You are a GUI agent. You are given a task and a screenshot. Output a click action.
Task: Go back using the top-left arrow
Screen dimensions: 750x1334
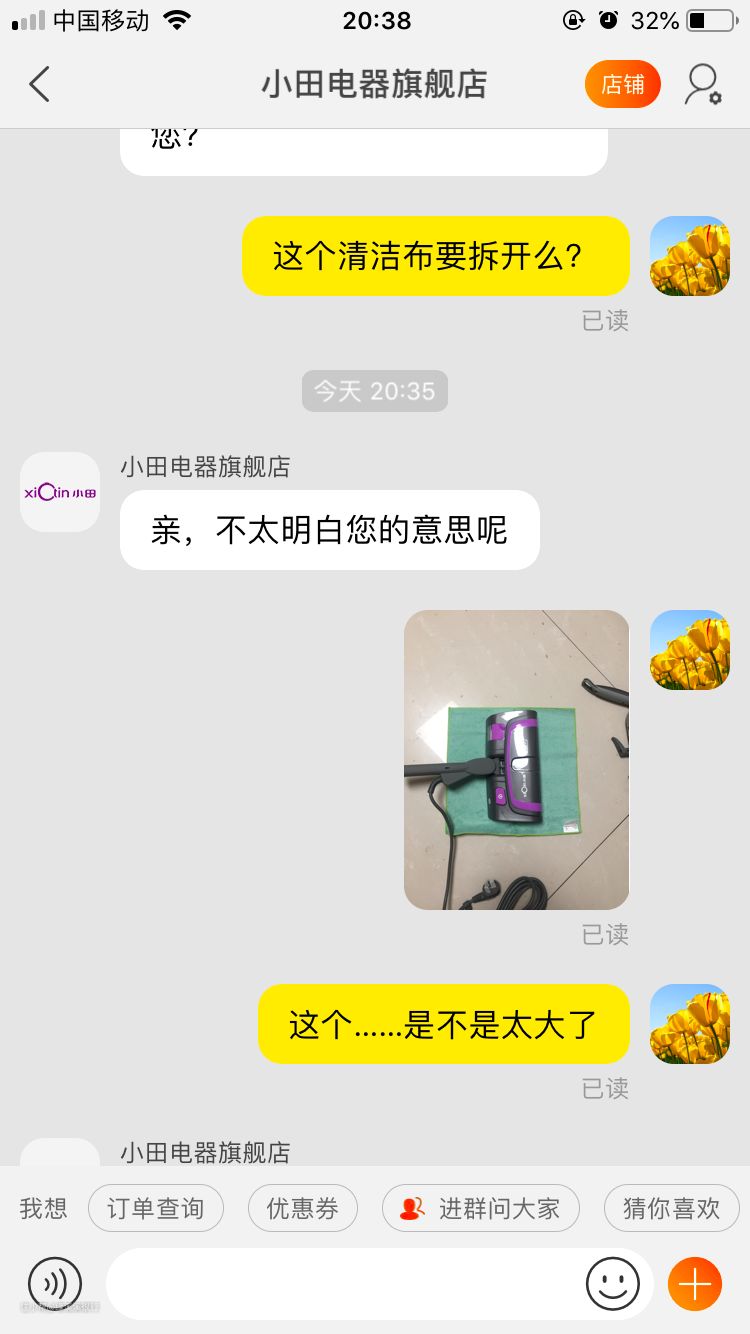40,85
